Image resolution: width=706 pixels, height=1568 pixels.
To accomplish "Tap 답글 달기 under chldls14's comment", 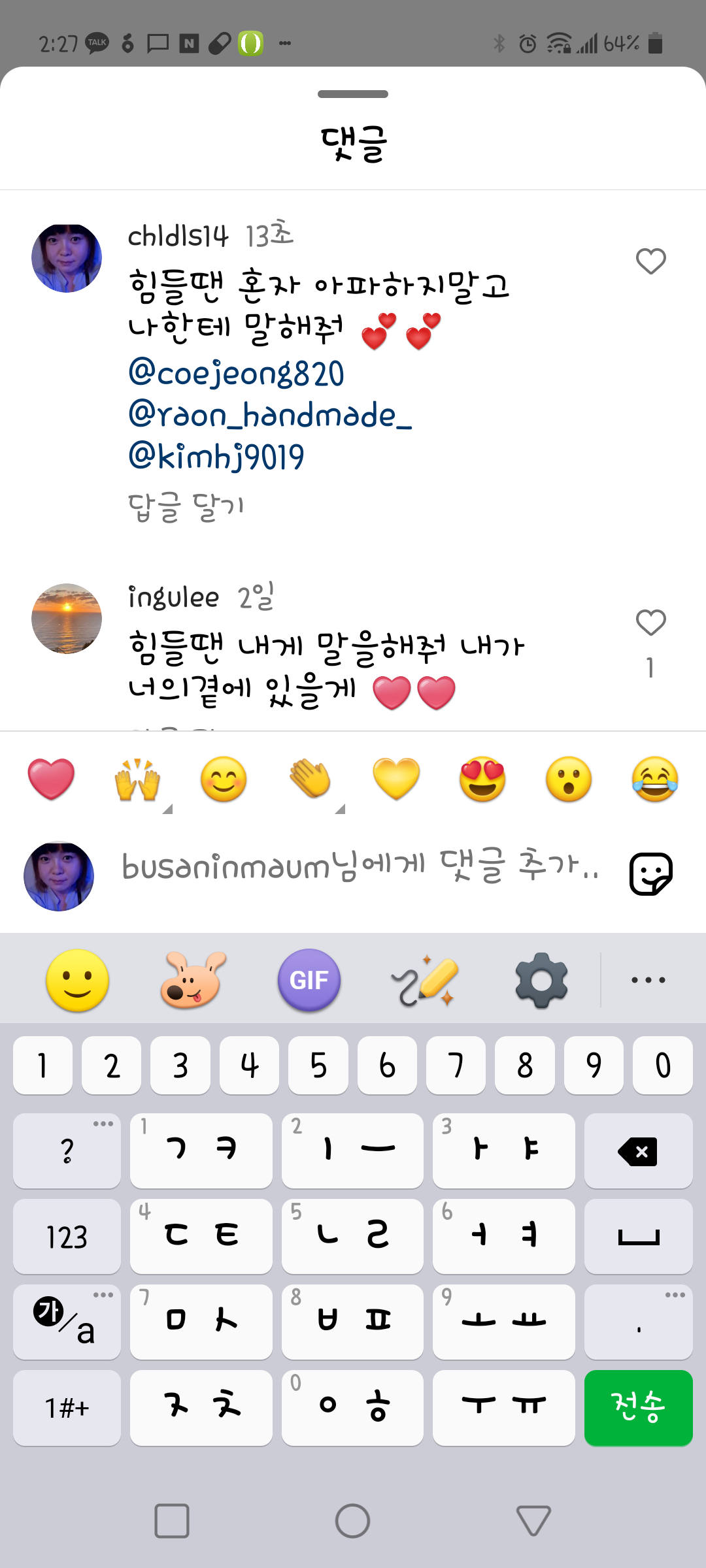I will pos(186,508).
